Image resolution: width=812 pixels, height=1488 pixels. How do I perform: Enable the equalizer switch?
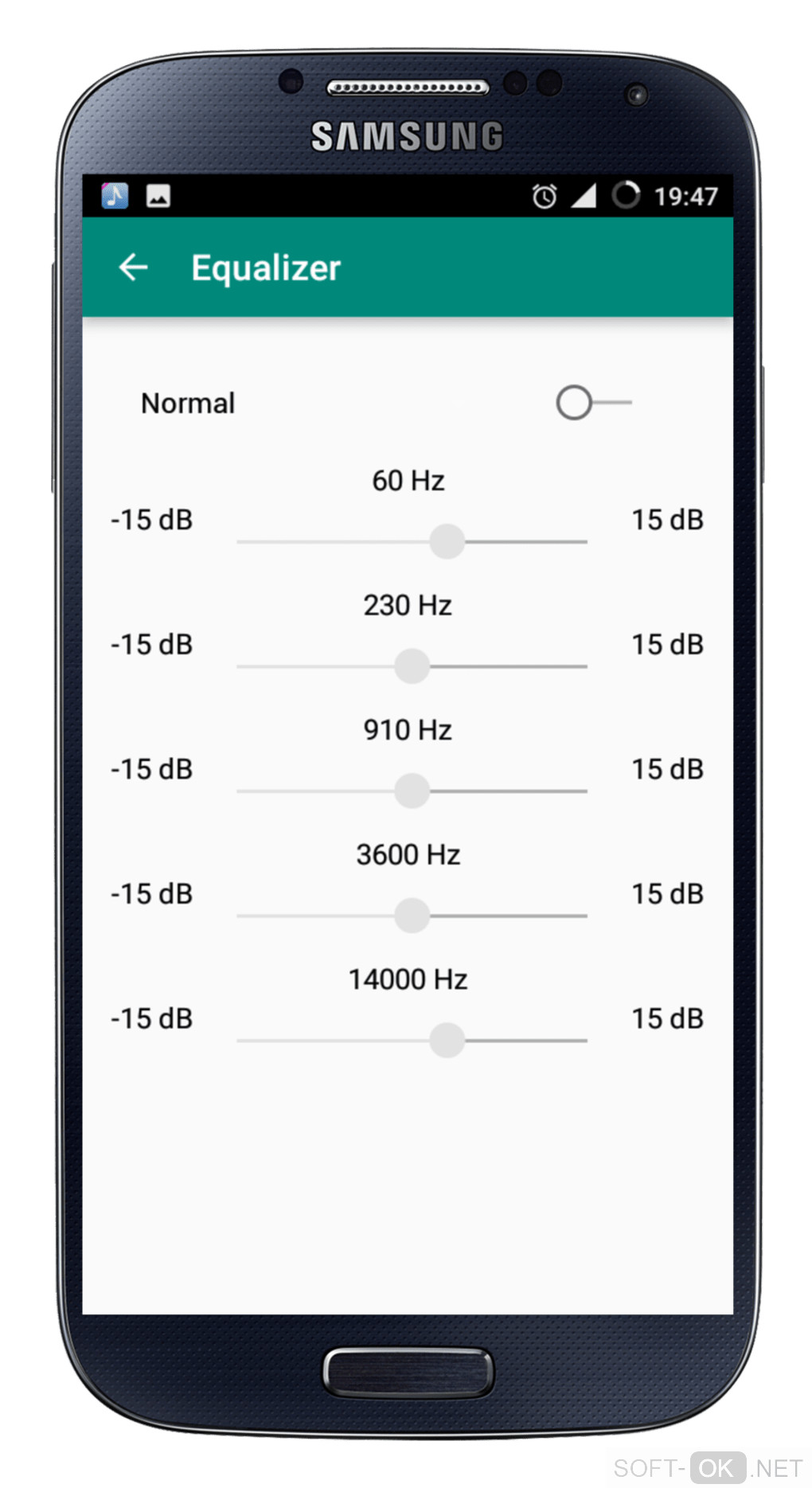591,403
